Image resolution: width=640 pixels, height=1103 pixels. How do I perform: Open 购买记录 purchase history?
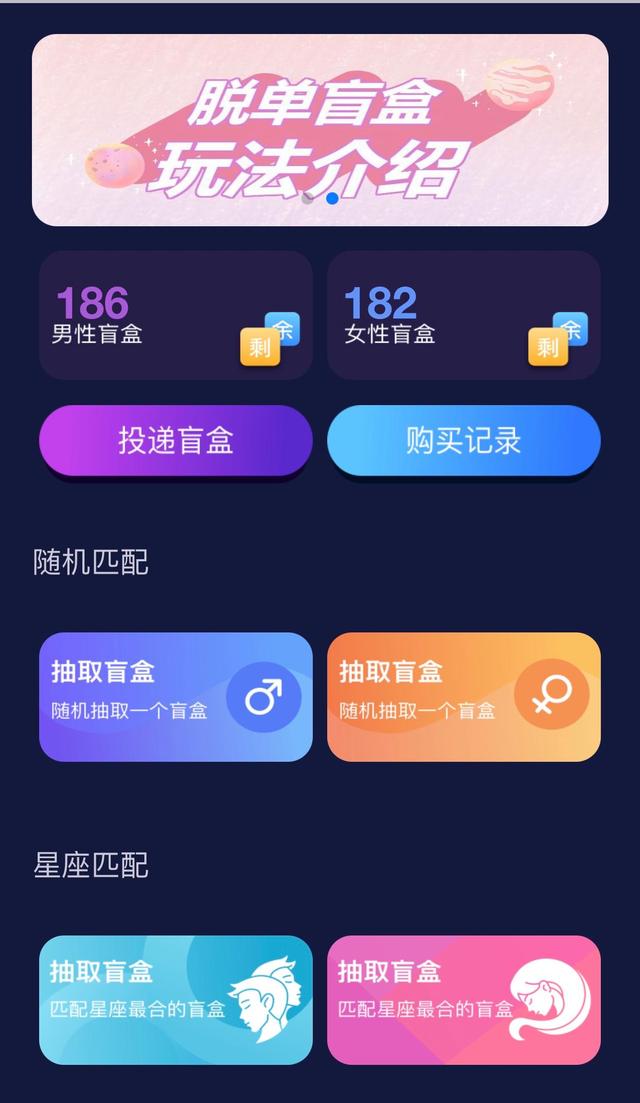[x=464, y=441]
